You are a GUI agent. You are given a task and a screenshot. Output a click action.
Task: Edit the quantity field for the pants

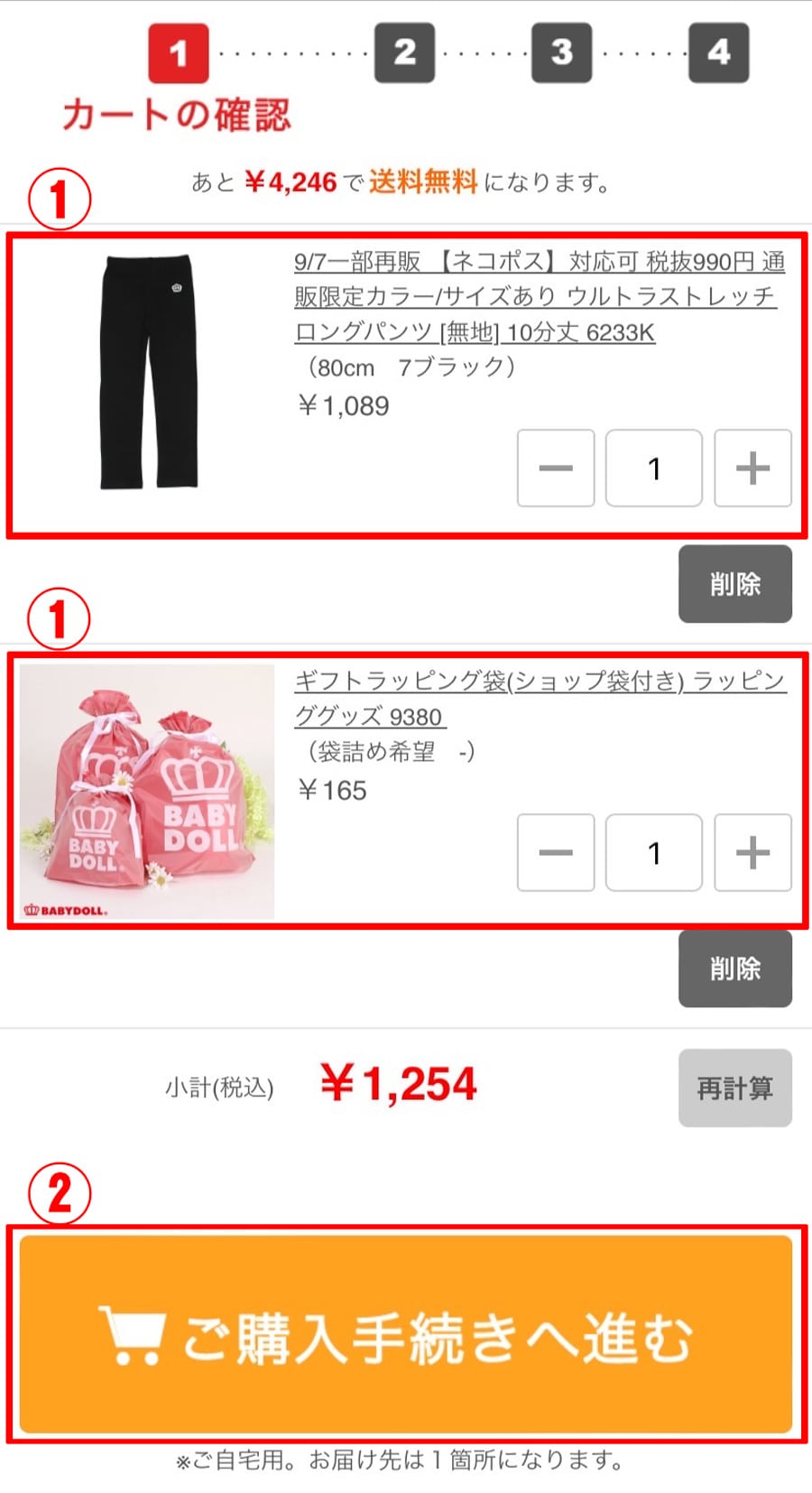(x=653, y=468)
